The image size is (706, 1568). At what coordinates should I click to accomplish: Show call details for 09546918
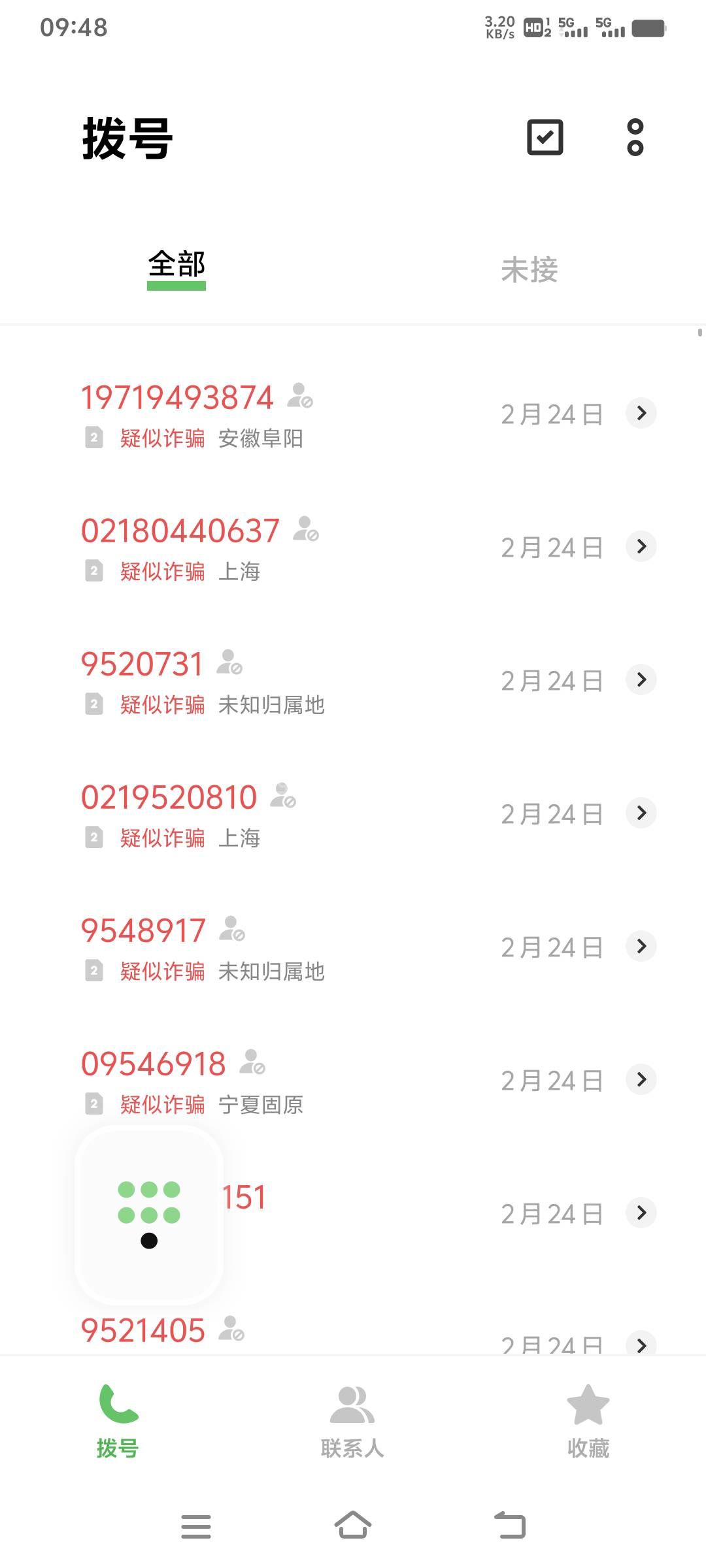click(641, 1079)
